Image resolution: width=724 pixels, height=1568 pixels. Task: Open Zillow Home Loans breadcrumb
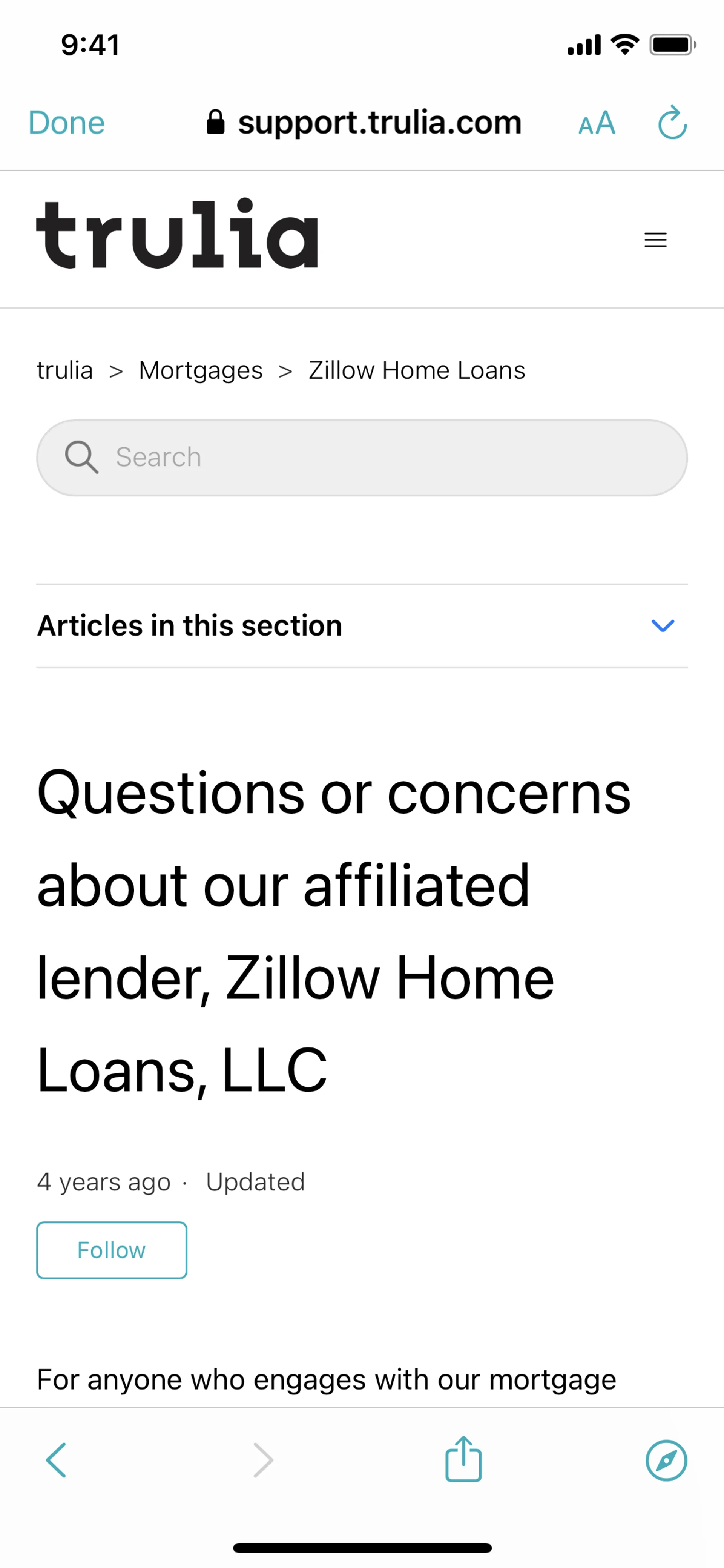click(416, 370)
